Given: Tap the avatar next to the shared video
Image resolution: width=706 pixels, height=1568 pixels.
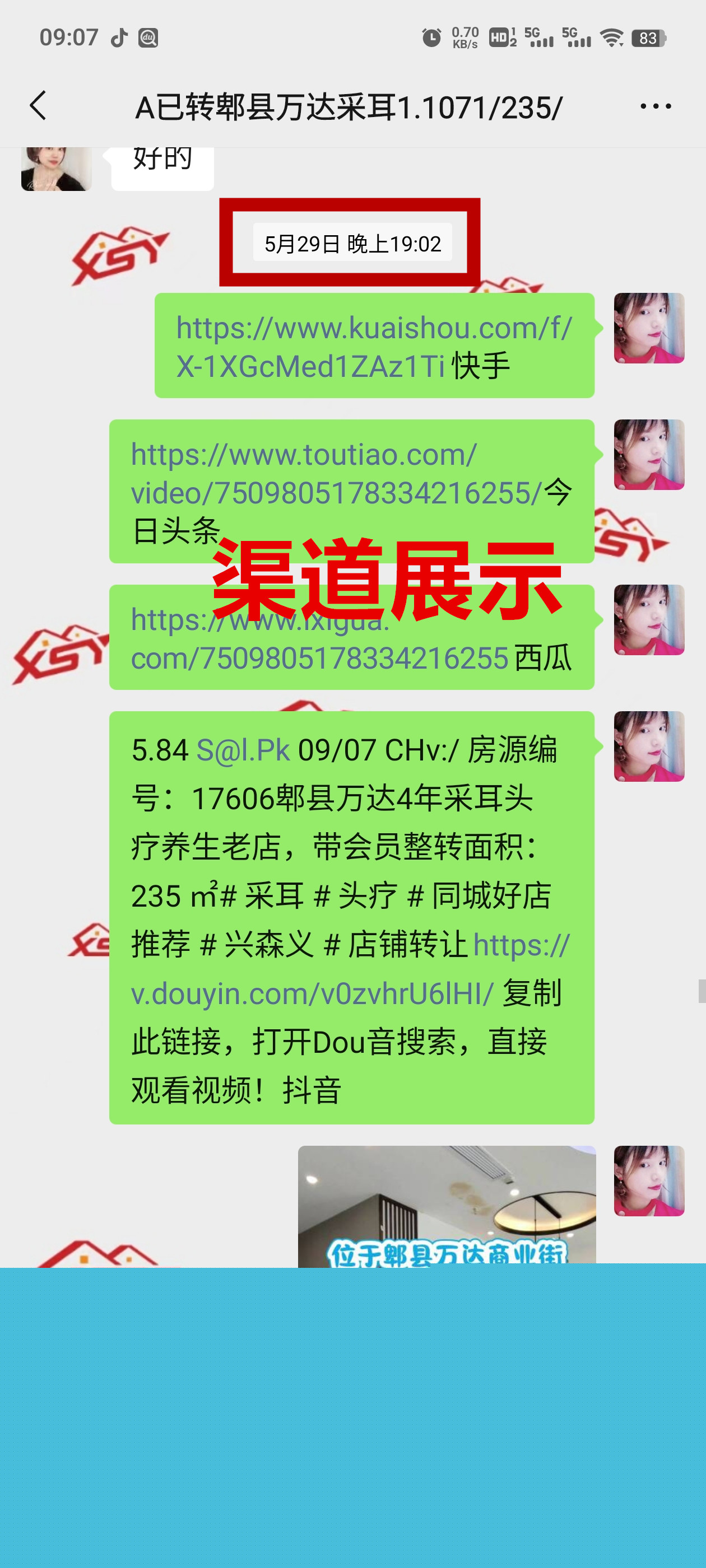Looking at the screenshot, I should pyautogui.click(x=648, y=1181).
